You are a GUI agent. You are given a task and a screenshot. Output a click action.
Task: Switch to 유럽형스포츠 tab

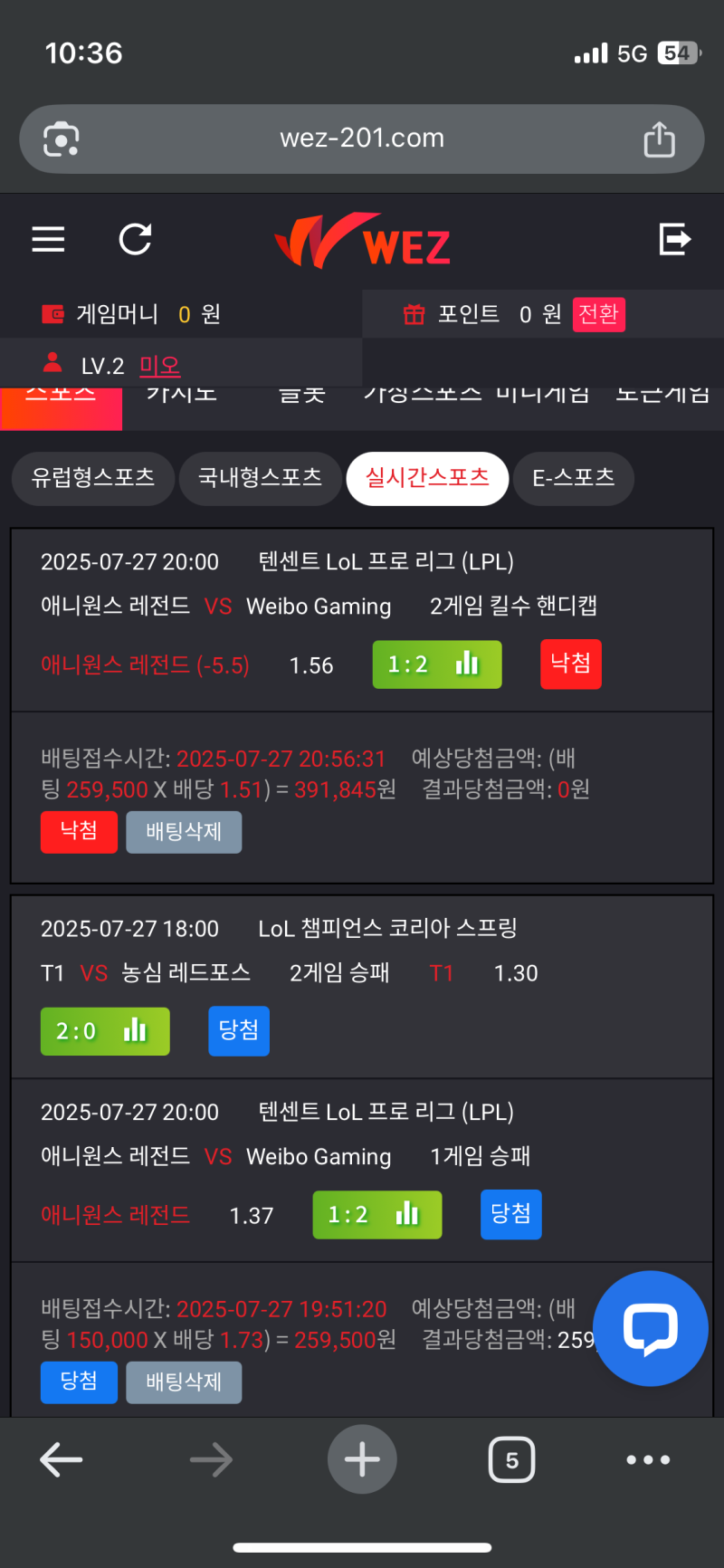click(93, 478)
